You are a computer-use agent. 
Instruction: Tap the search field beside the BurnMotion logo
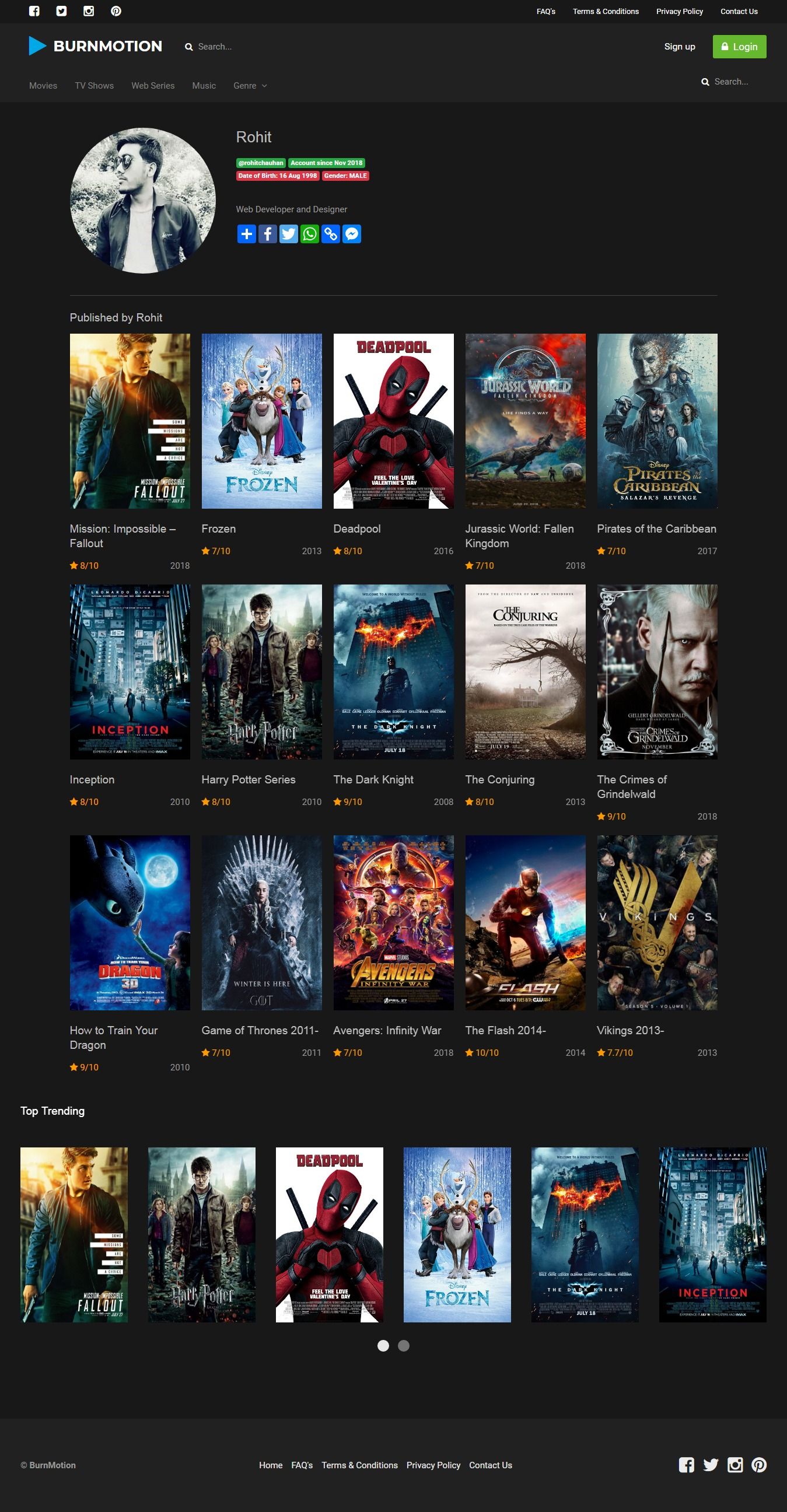point(215,47)
